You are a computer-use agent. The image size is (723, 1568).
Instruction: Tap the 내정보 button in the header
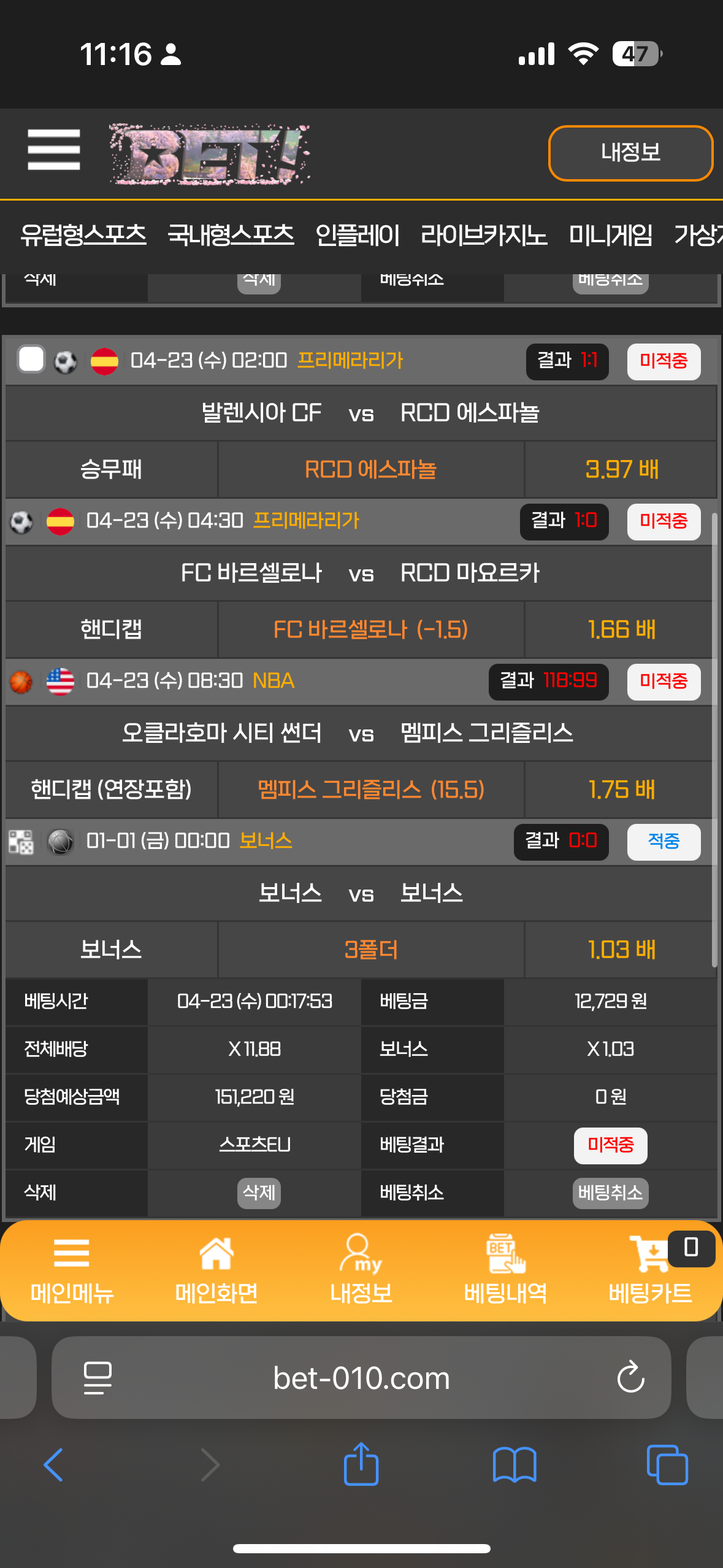630,153
